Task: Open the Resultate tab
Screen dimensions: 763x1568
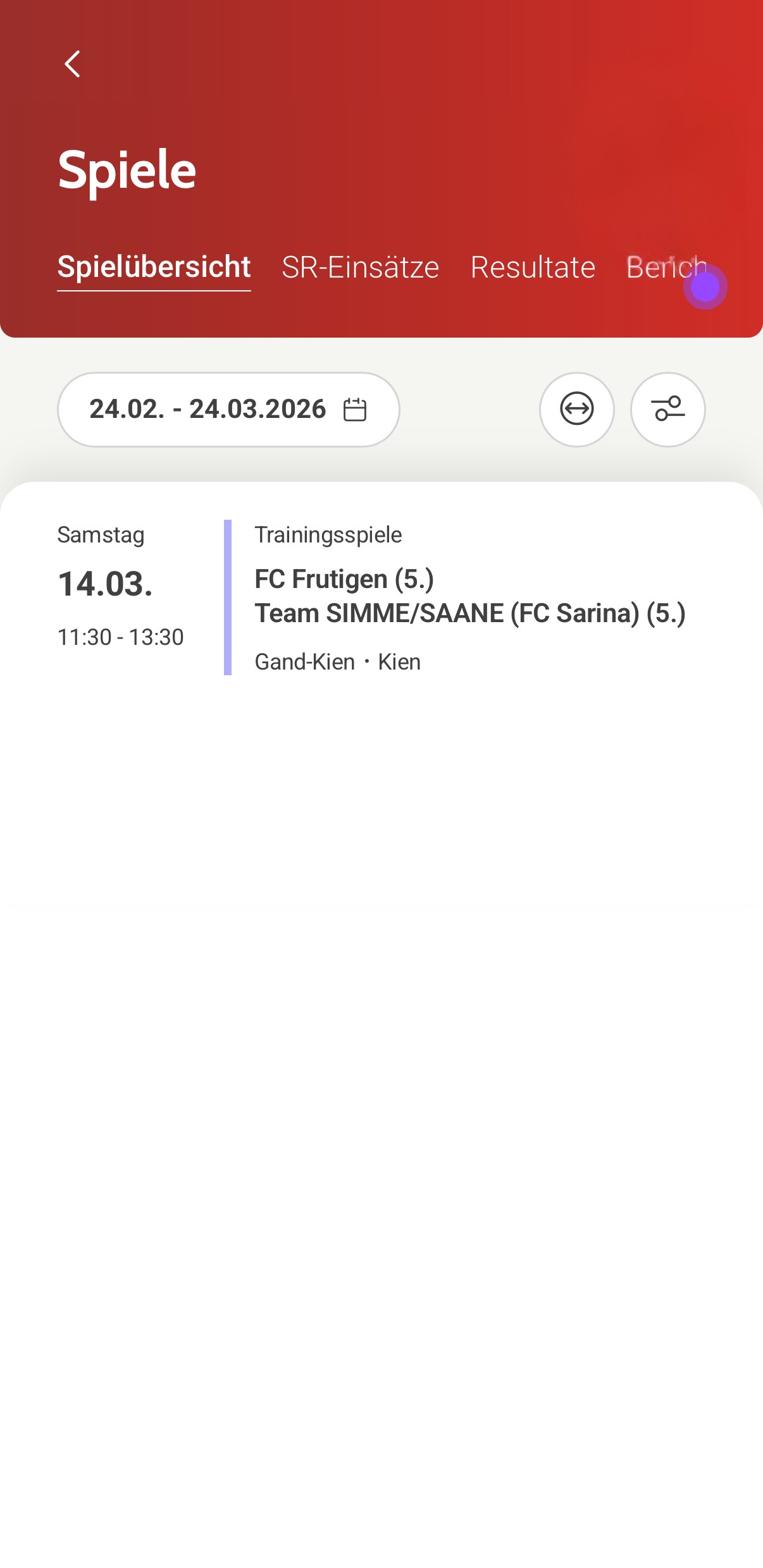Action: (x=533, y=267)
